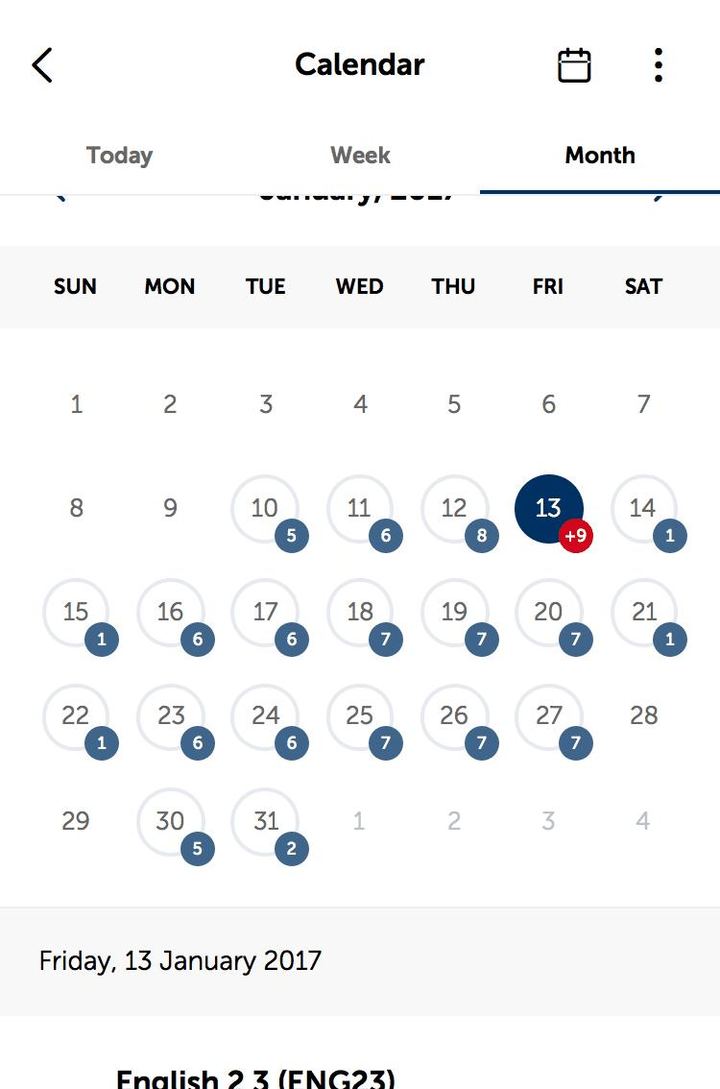
Task: Select January 21
Action: point(643,612)
